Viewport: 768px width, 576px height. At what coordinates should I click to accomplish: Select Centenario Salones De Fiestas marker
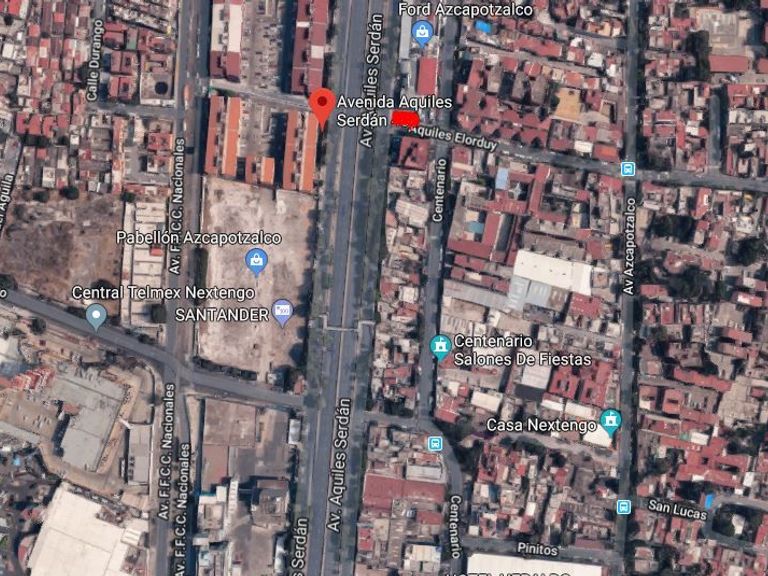coord(440,346)
